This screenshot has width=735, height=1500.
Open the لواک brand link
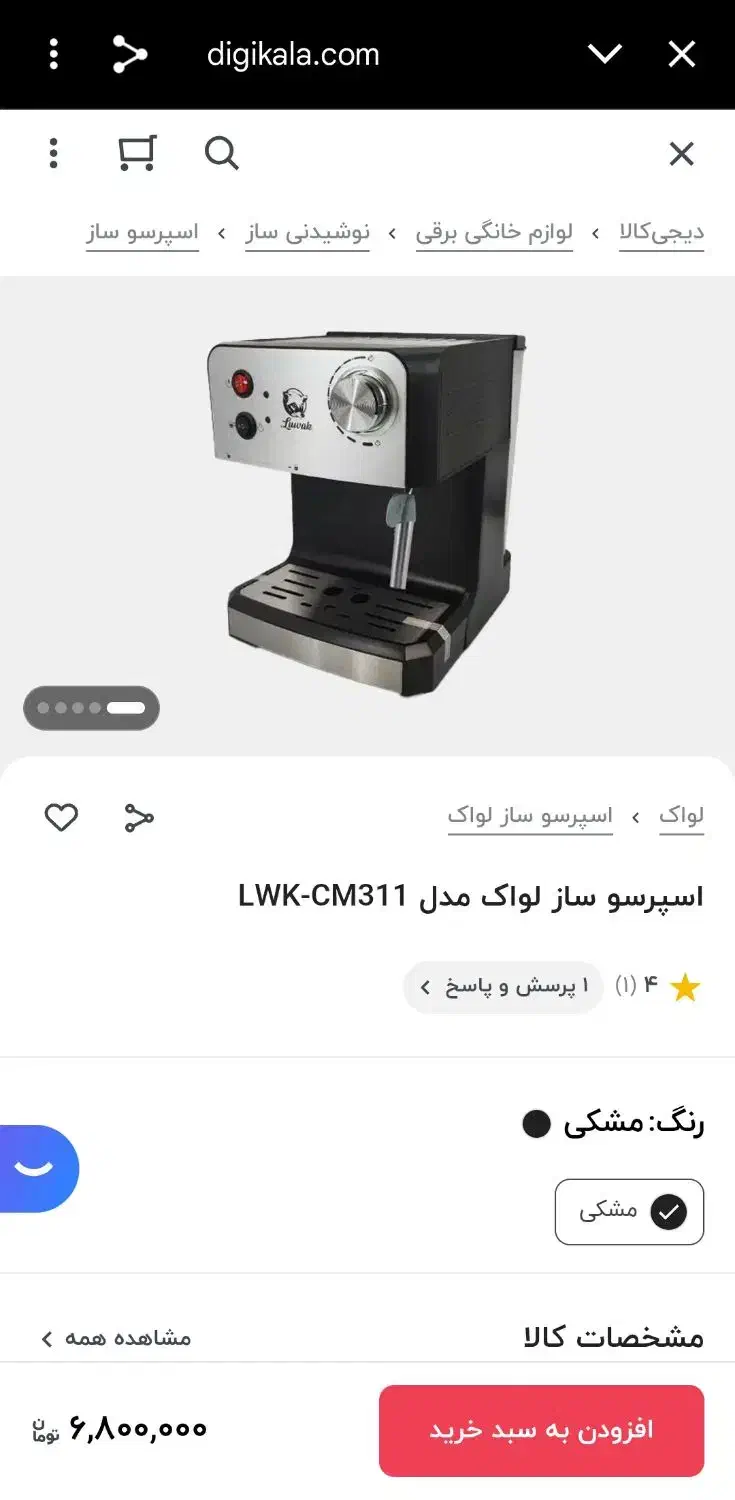[x=681, y=816]
